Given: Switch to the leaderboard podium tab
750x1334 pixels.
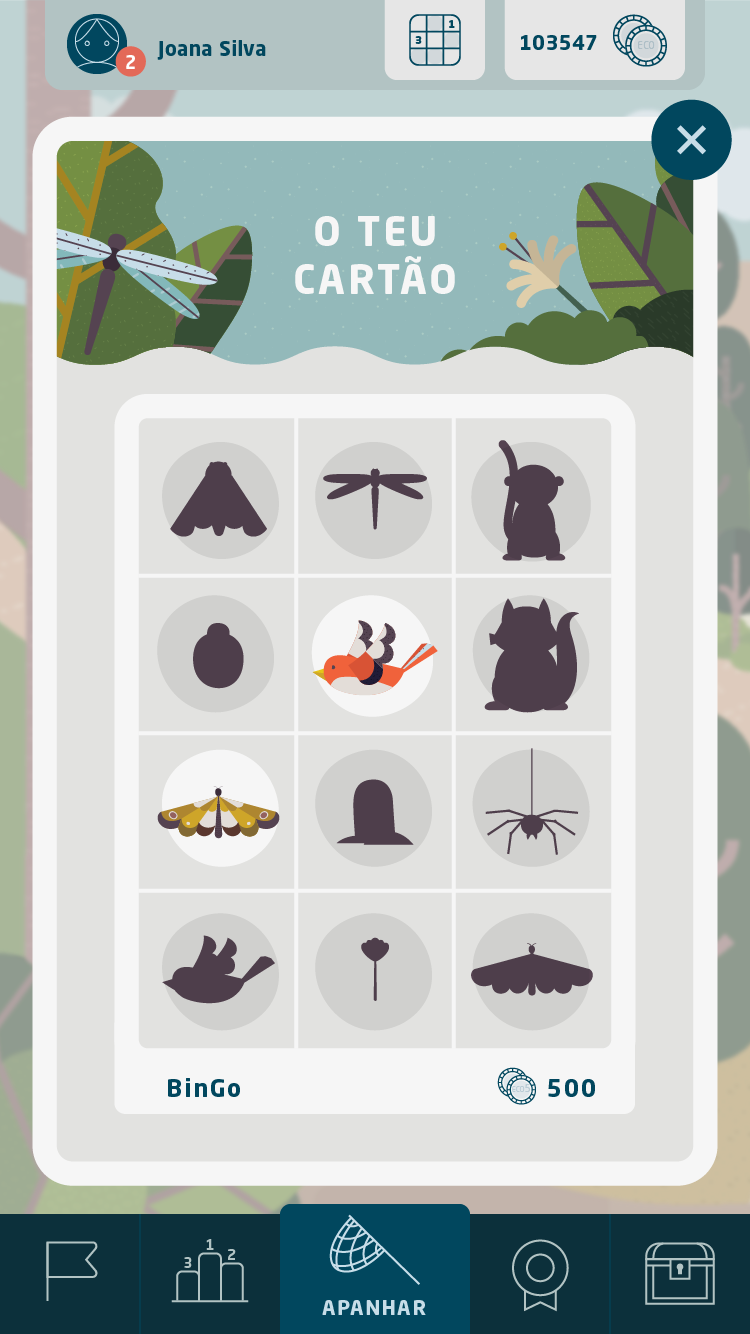Looking at the screenshot, I should 210,1272.
